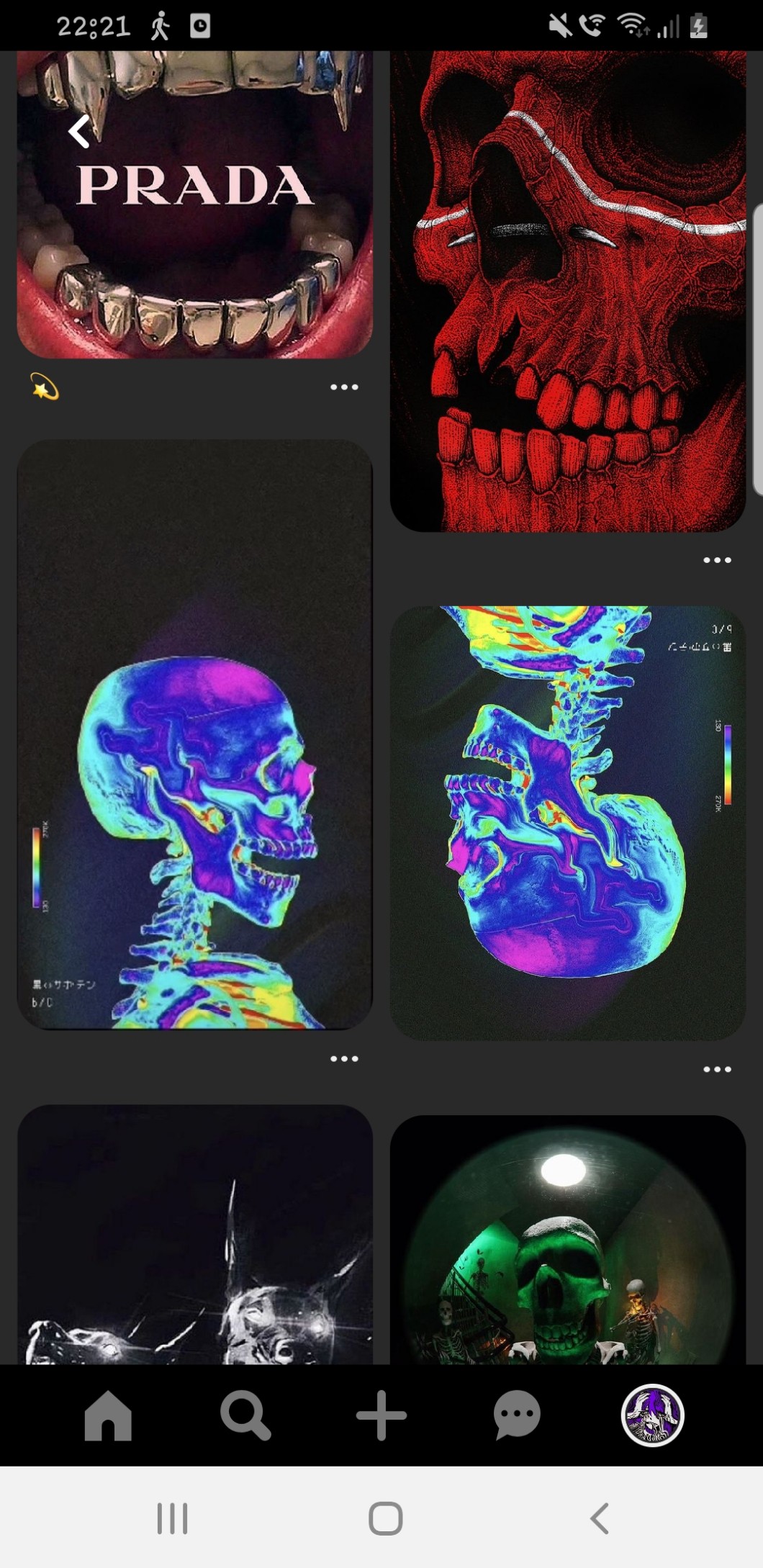Open the messages tab
Screen dimensions: 763x1568
click(517, 1415)
